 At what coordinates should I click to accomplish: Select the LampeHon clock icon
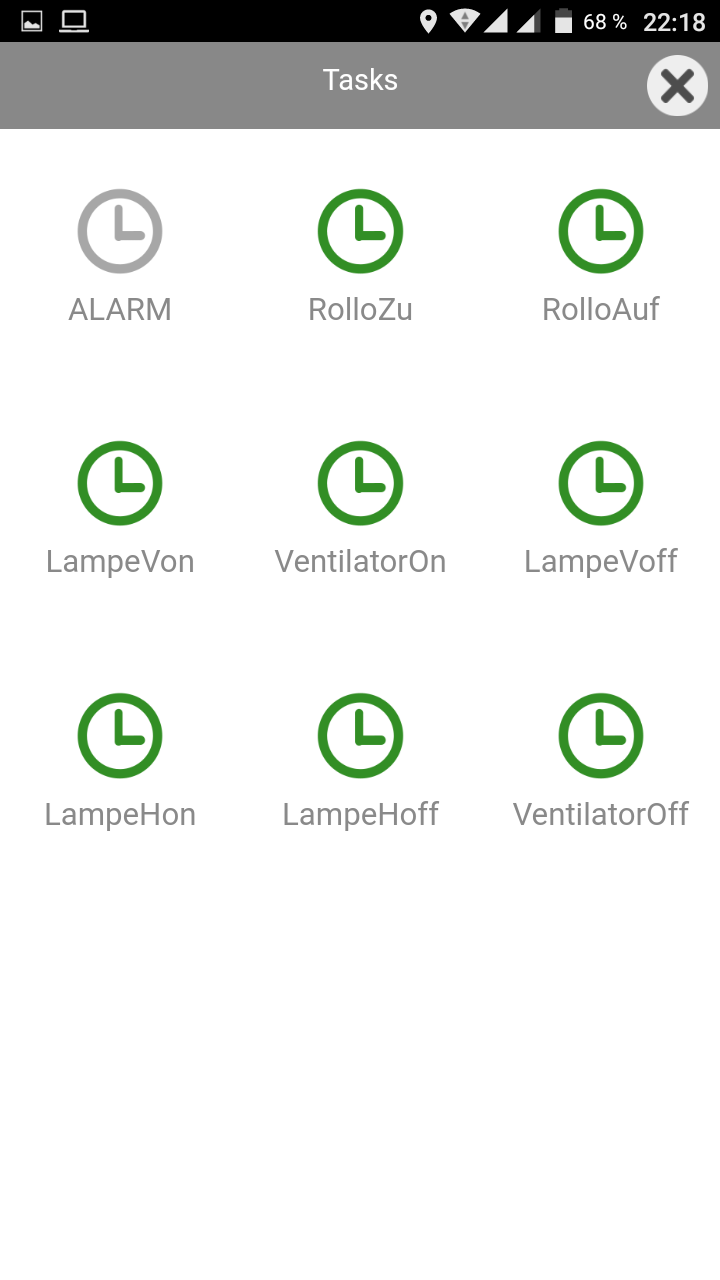[x=120, y=736]
